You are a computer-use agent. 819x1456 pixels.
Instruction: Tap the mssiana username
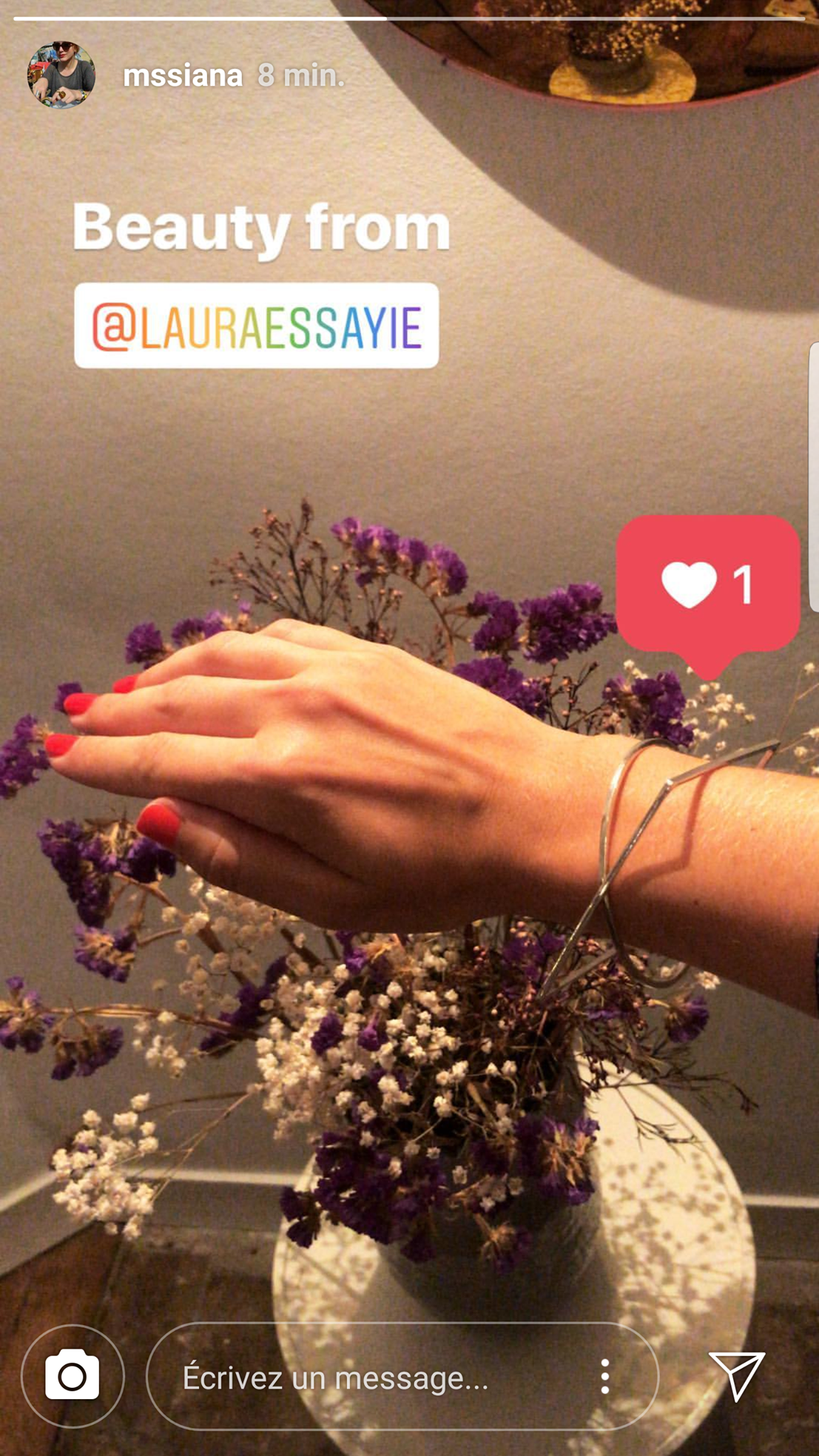tap(183, 75)
